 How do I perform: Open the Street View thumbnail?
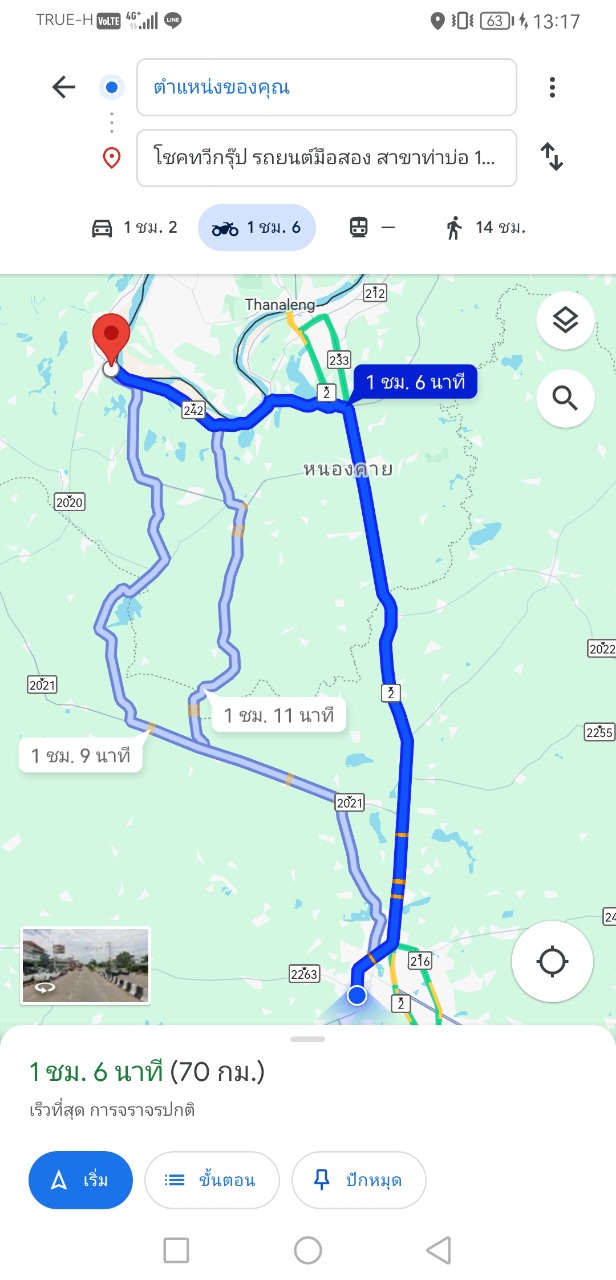(86, 965)
